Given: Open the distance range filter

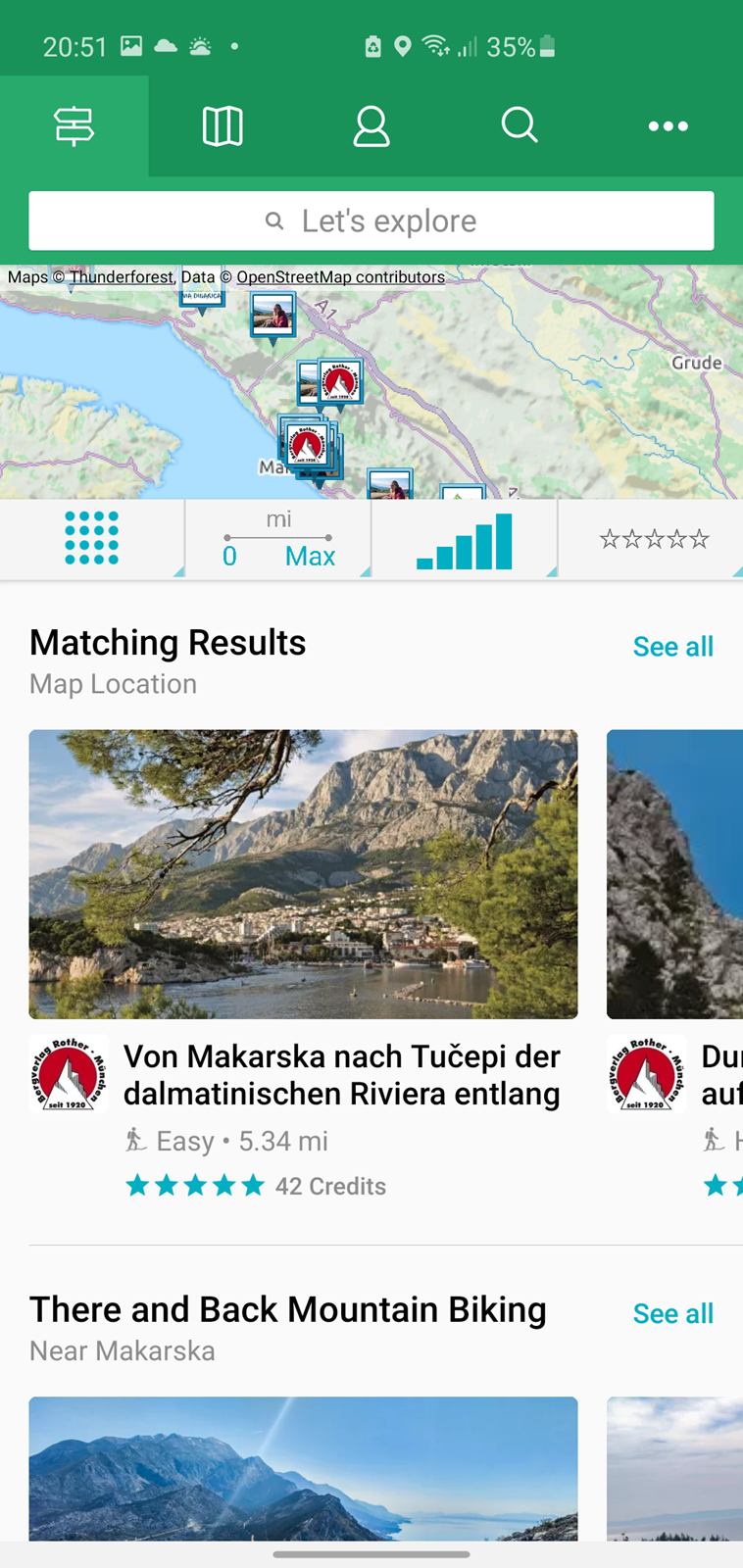Looking at the screenshot, I should 278,538.
